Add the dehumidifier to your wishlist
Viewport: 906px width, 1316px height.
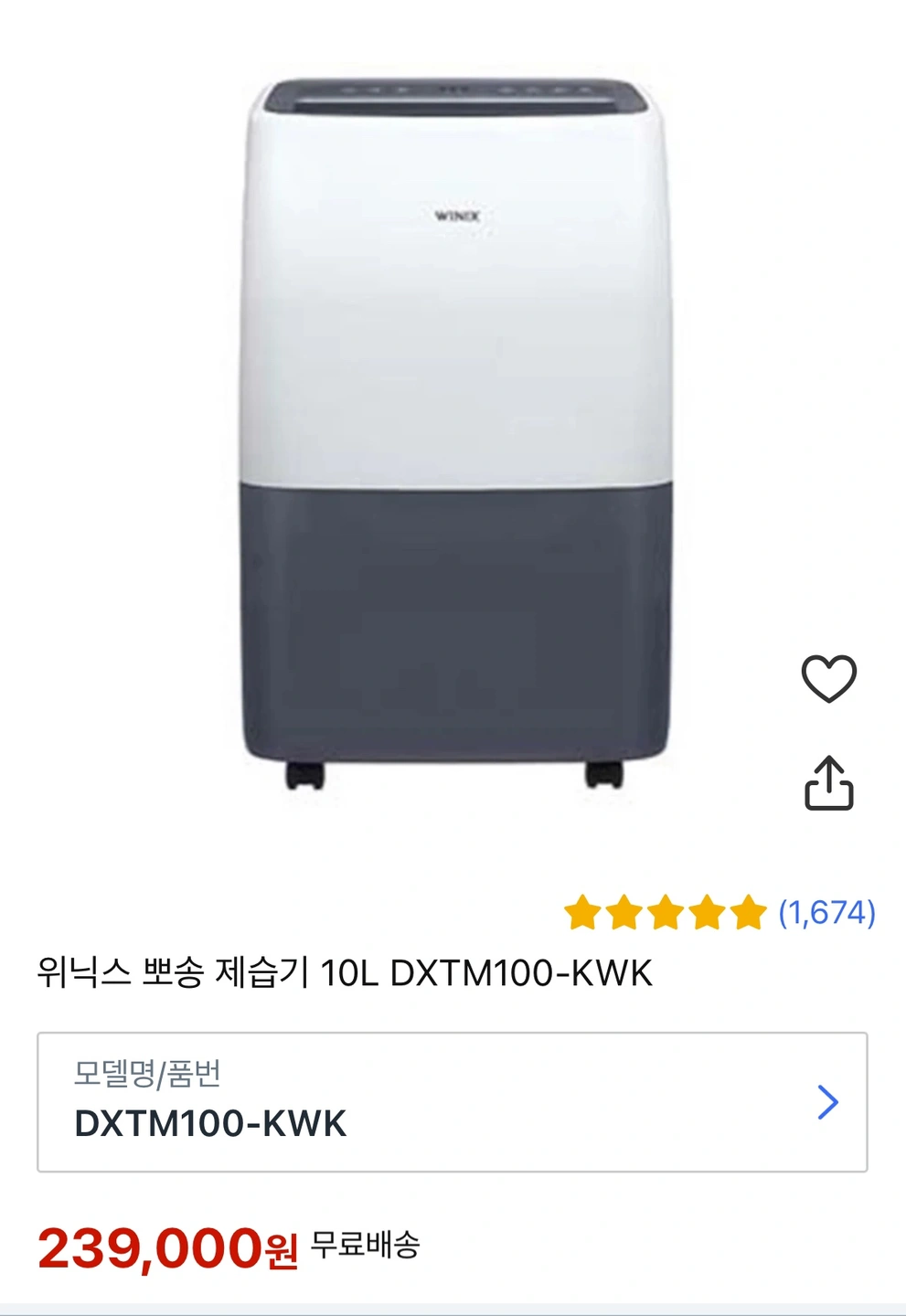828,678
